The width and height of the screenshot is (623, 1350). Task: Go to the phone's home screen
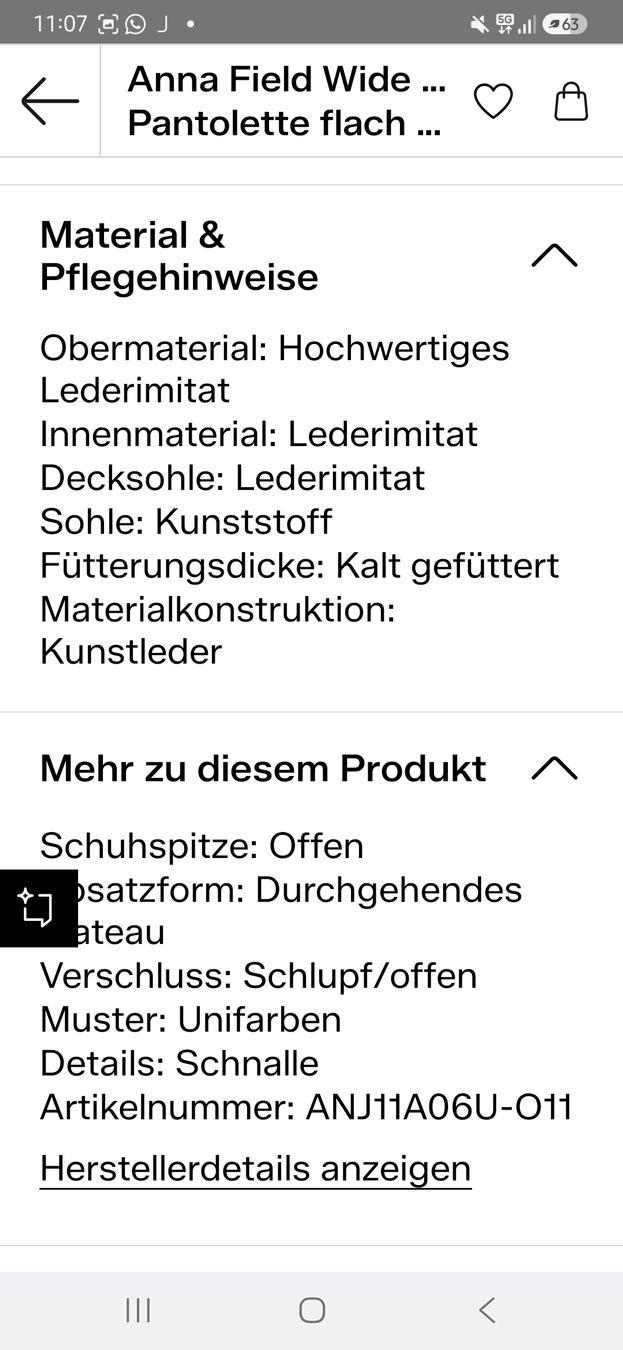[312, 1310]
